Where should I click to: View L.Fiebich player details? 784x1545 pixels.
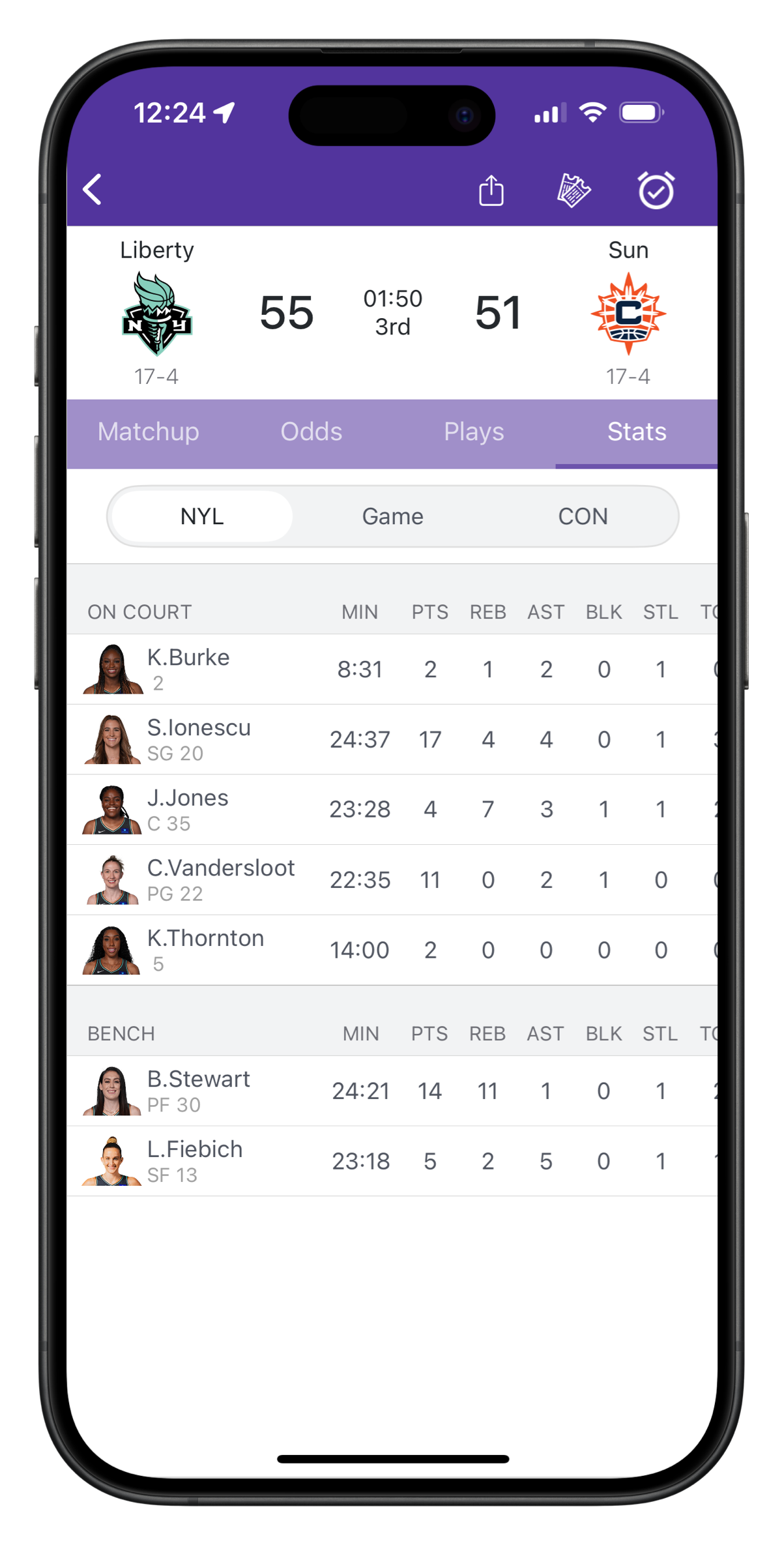pyautogui.click(x=392, y=1162)
